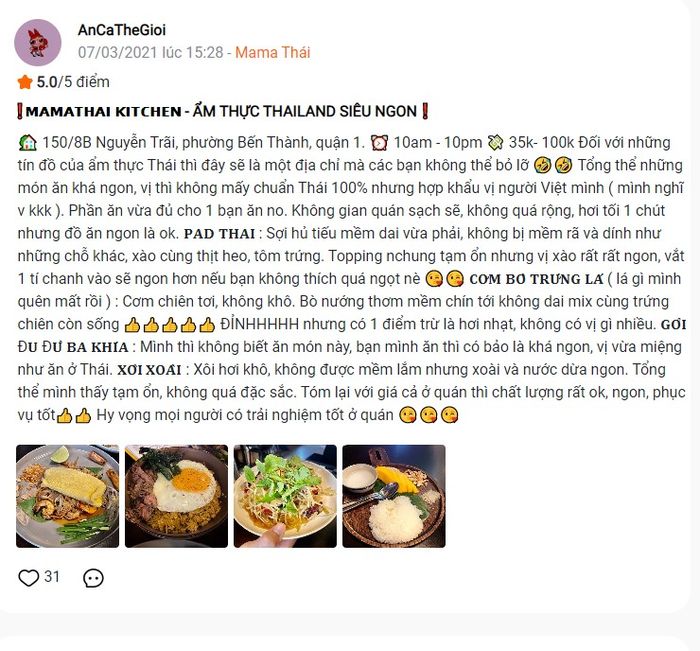700x651 pixels.
Task: View the papaya salad photo
Action: pos(285,496)
